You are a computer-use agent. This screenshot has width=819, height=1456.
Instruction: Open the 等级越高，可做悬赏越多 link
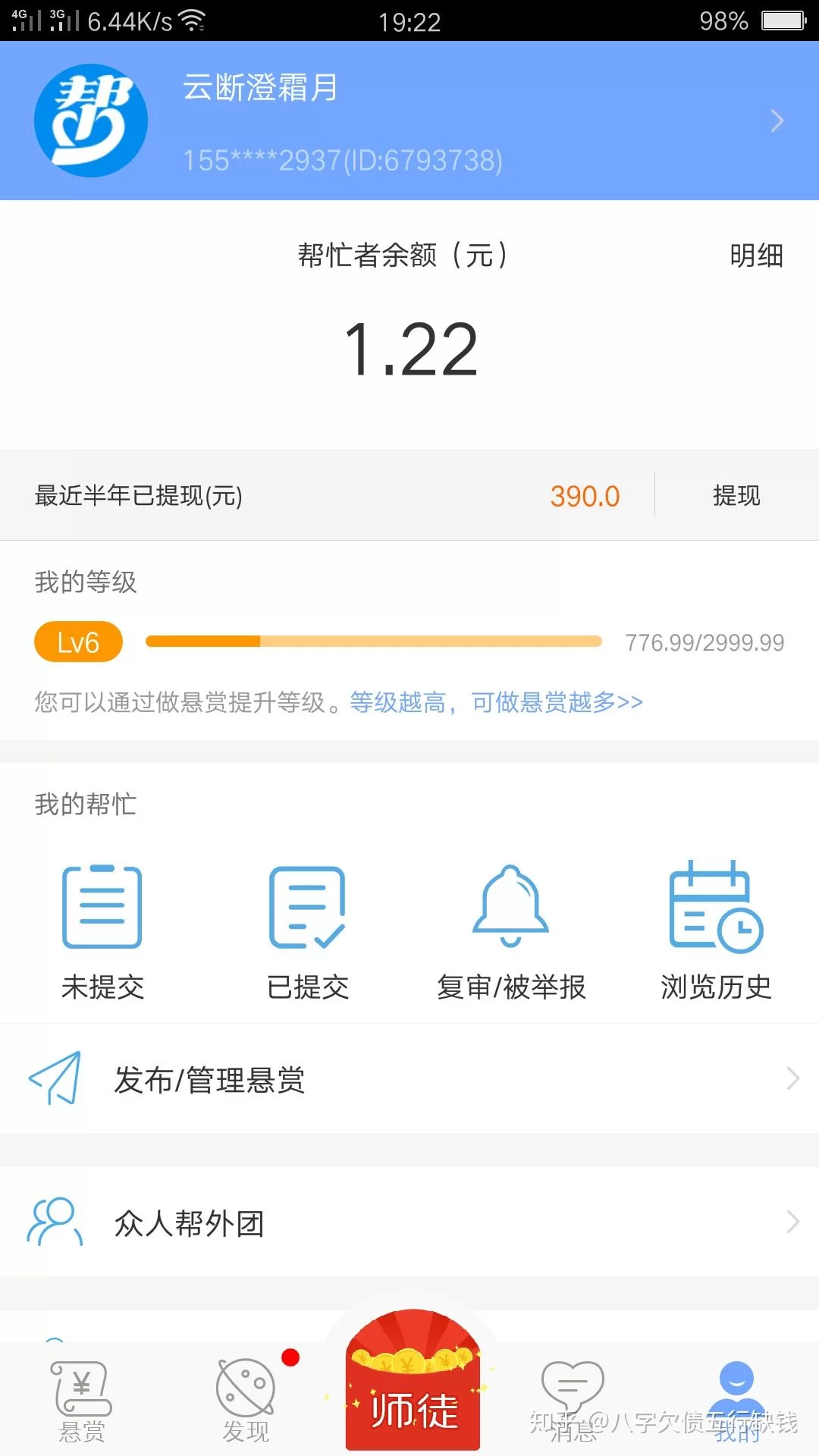click(496, 702)
